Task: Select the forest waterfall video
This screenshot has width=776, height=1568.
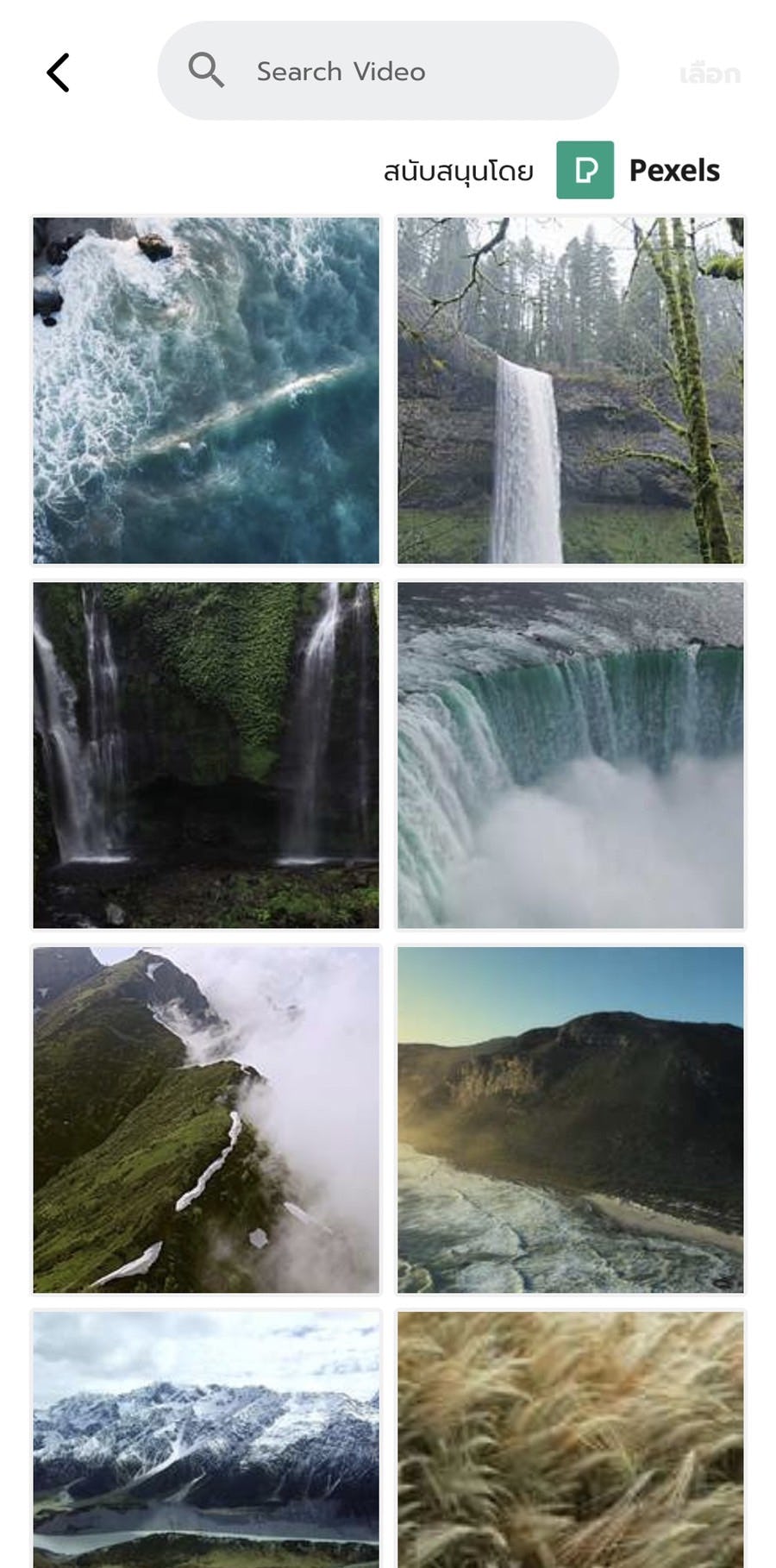Action: point(570,391)
